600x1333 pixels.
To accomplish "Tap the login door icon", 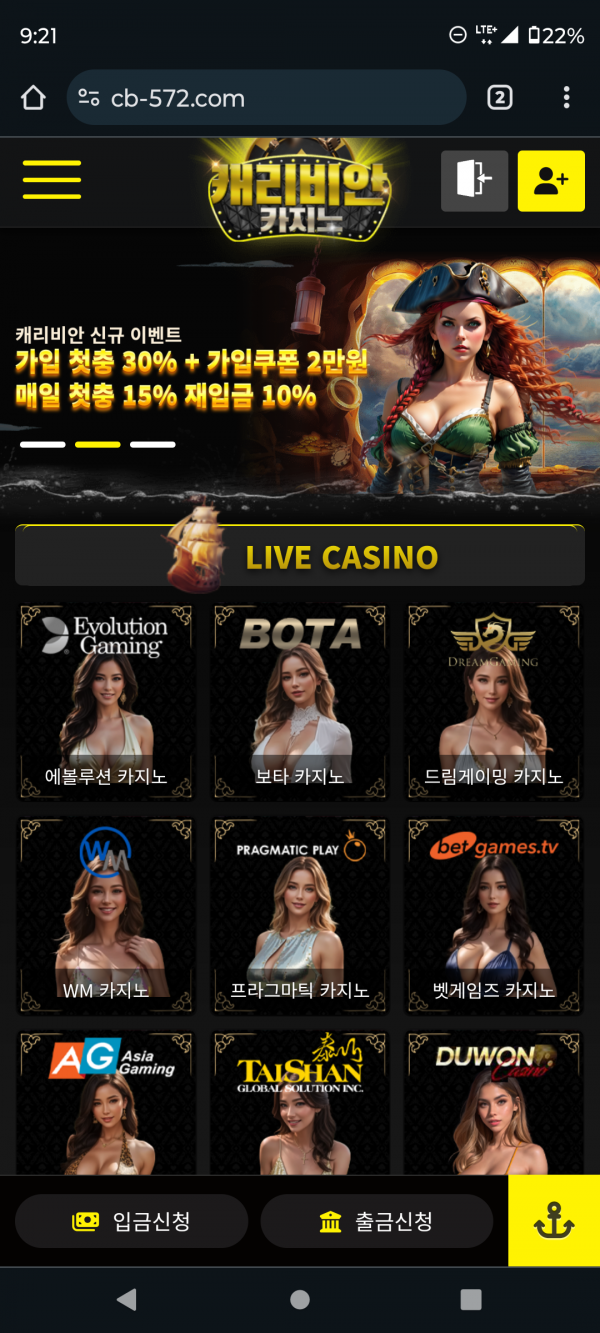I will click(474, 181).
